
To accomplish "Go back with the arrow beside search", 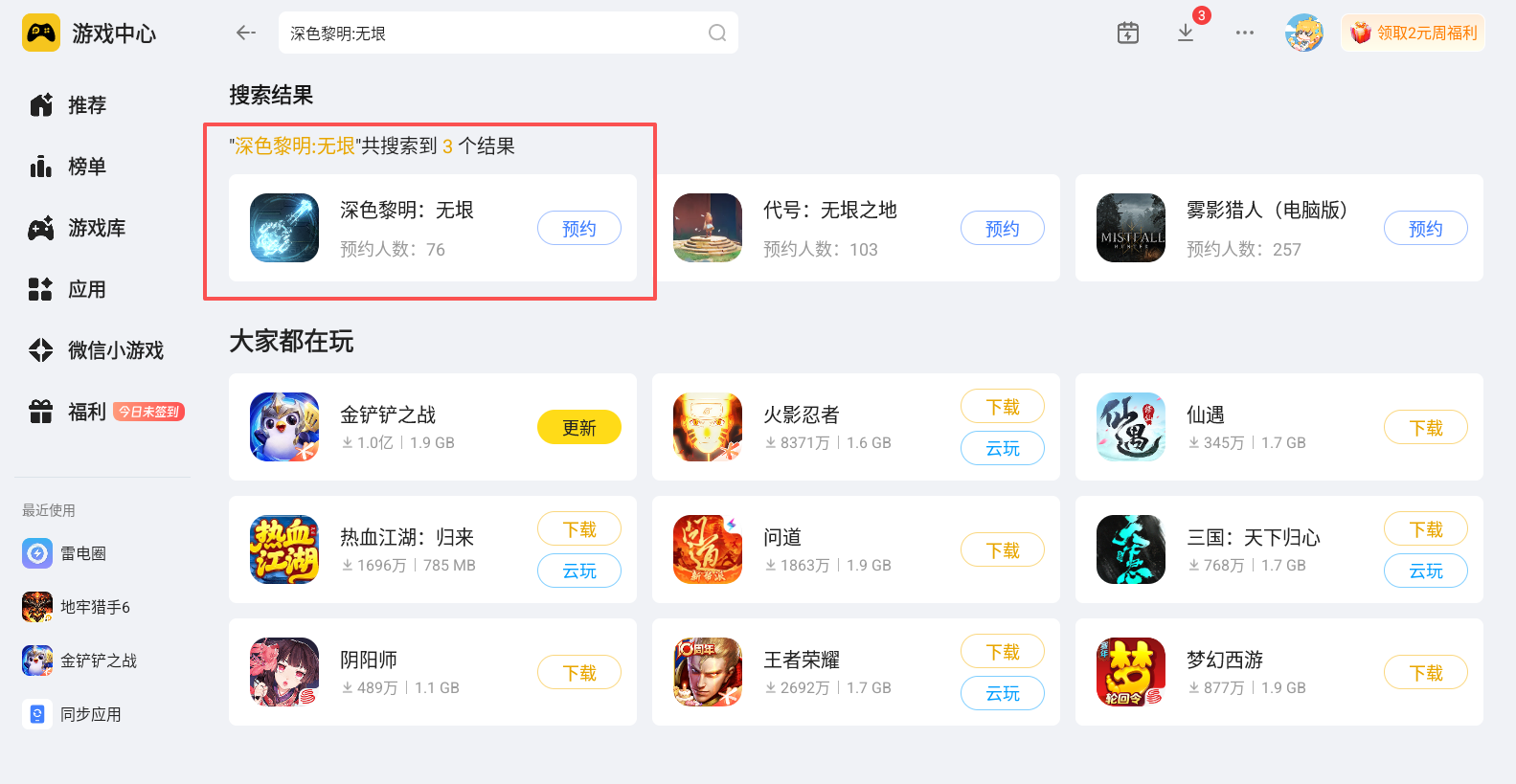I will [x=246, y=33].
